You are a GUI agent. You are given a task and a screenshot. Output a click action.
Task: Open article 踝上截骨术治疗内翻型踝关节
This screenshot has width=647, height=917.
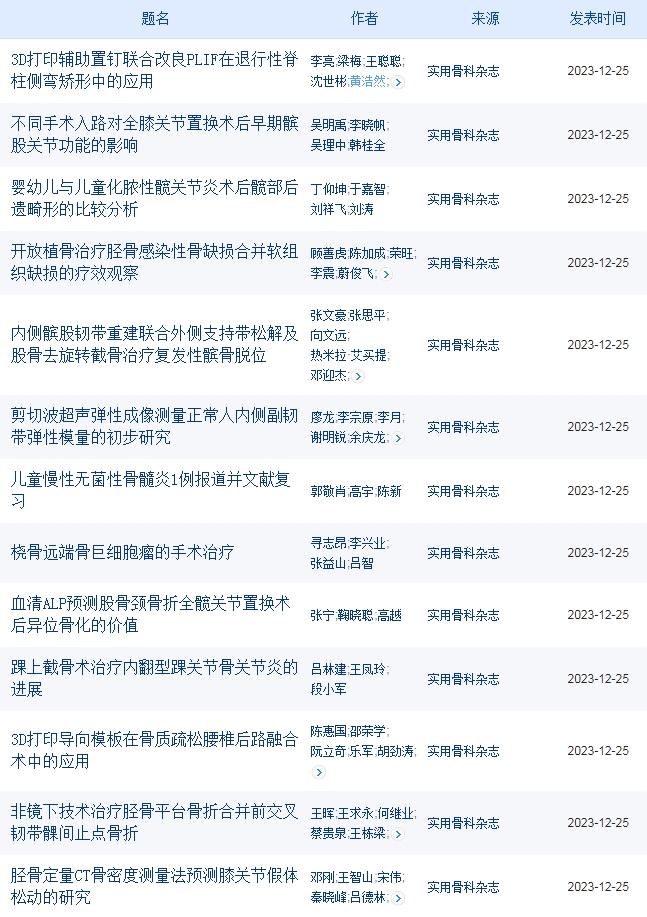click(154, 678)
